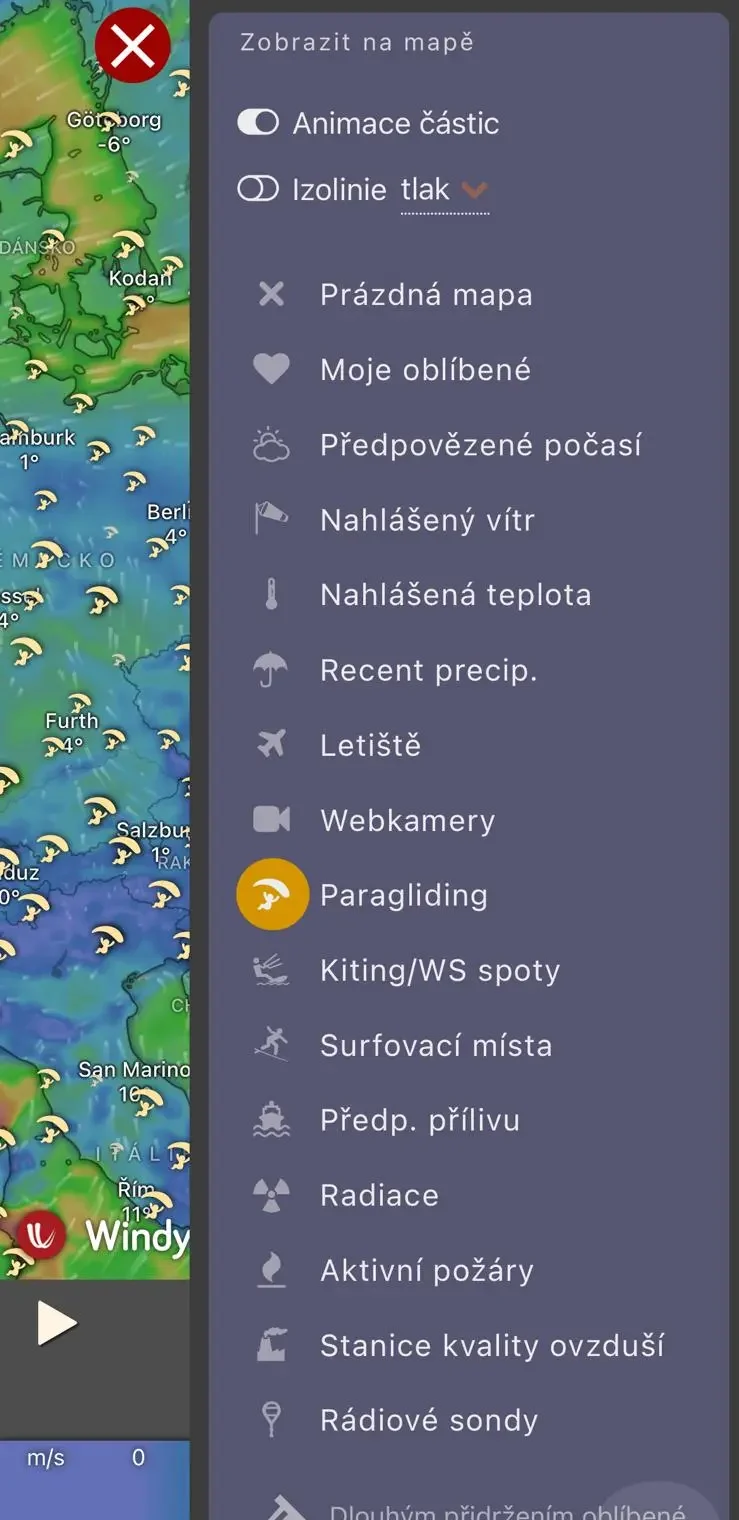Viewport: 739px width, 1520px height.
Task: Select Předp. přílivu
Action: 419,1120
